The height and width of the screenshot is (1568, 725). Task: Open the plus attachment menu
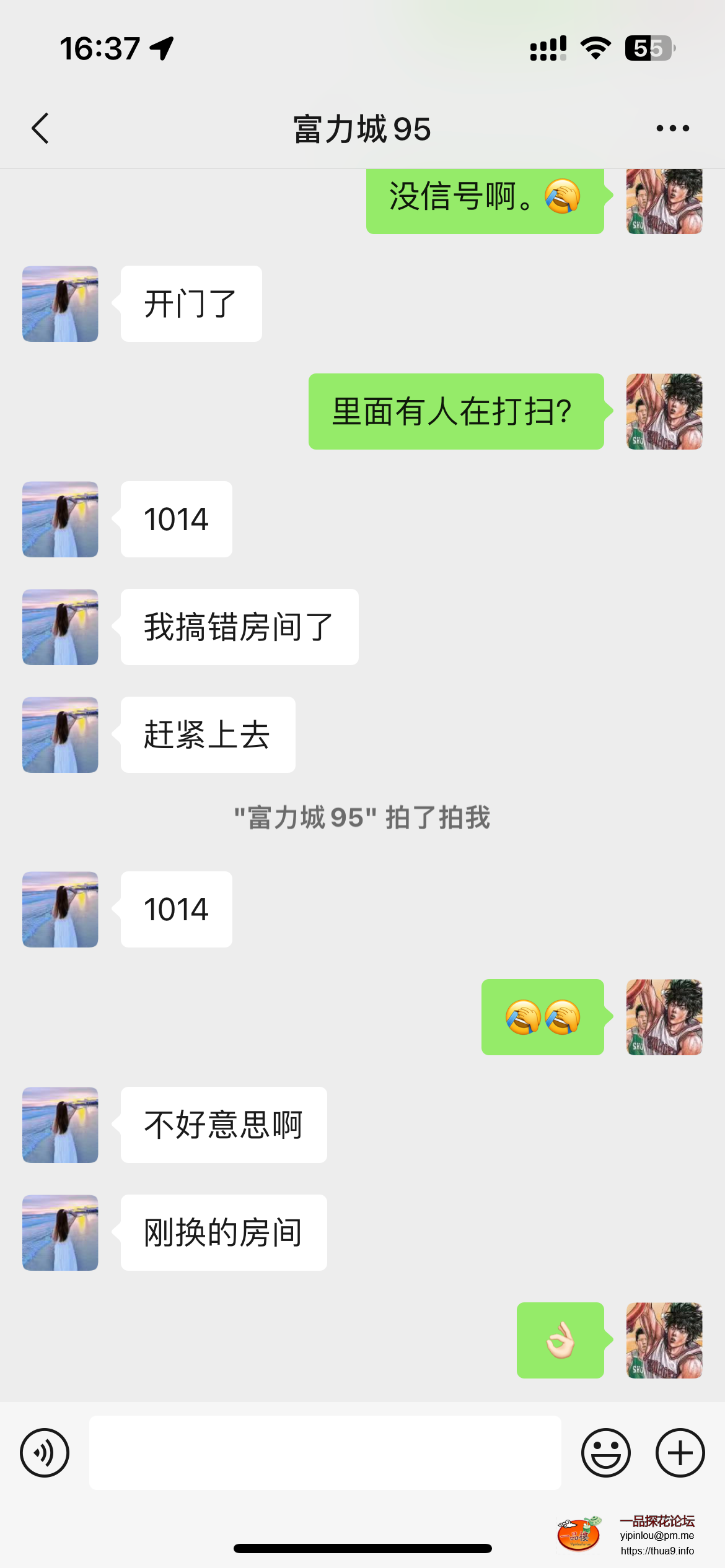click(680, 1452)
